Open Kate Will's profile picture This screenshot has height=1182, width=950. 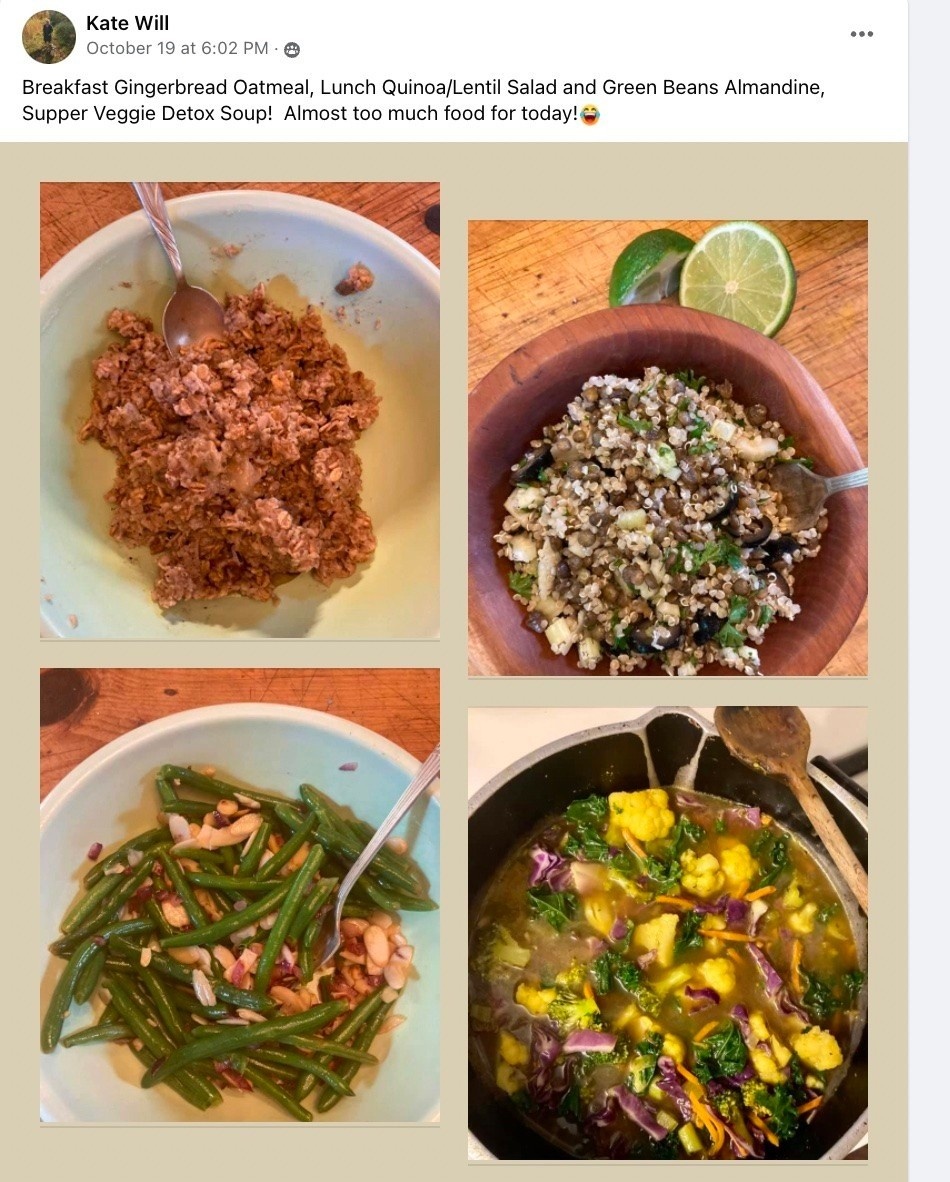click(x=48, y=36)
